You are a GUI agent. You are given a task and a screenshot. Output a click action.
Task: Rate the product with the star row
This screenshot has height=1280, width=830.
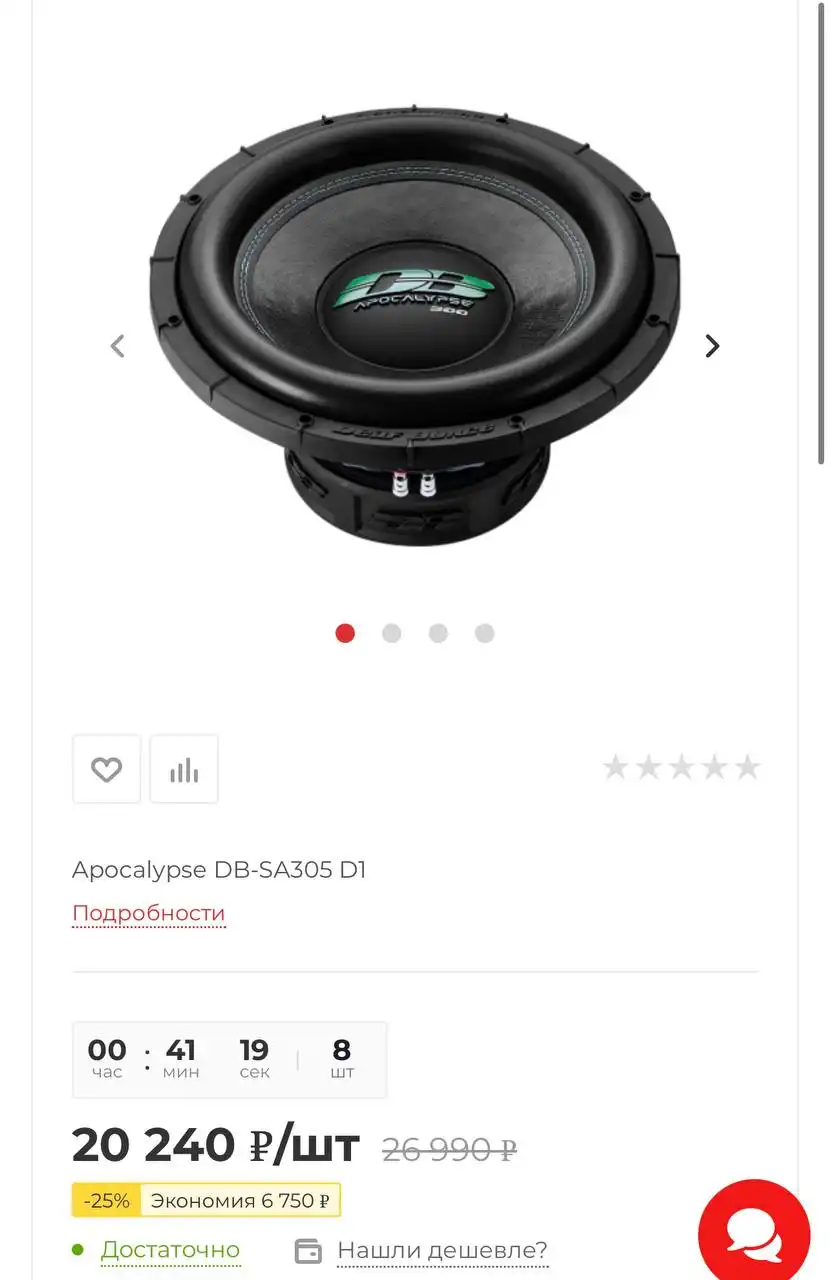681,768
